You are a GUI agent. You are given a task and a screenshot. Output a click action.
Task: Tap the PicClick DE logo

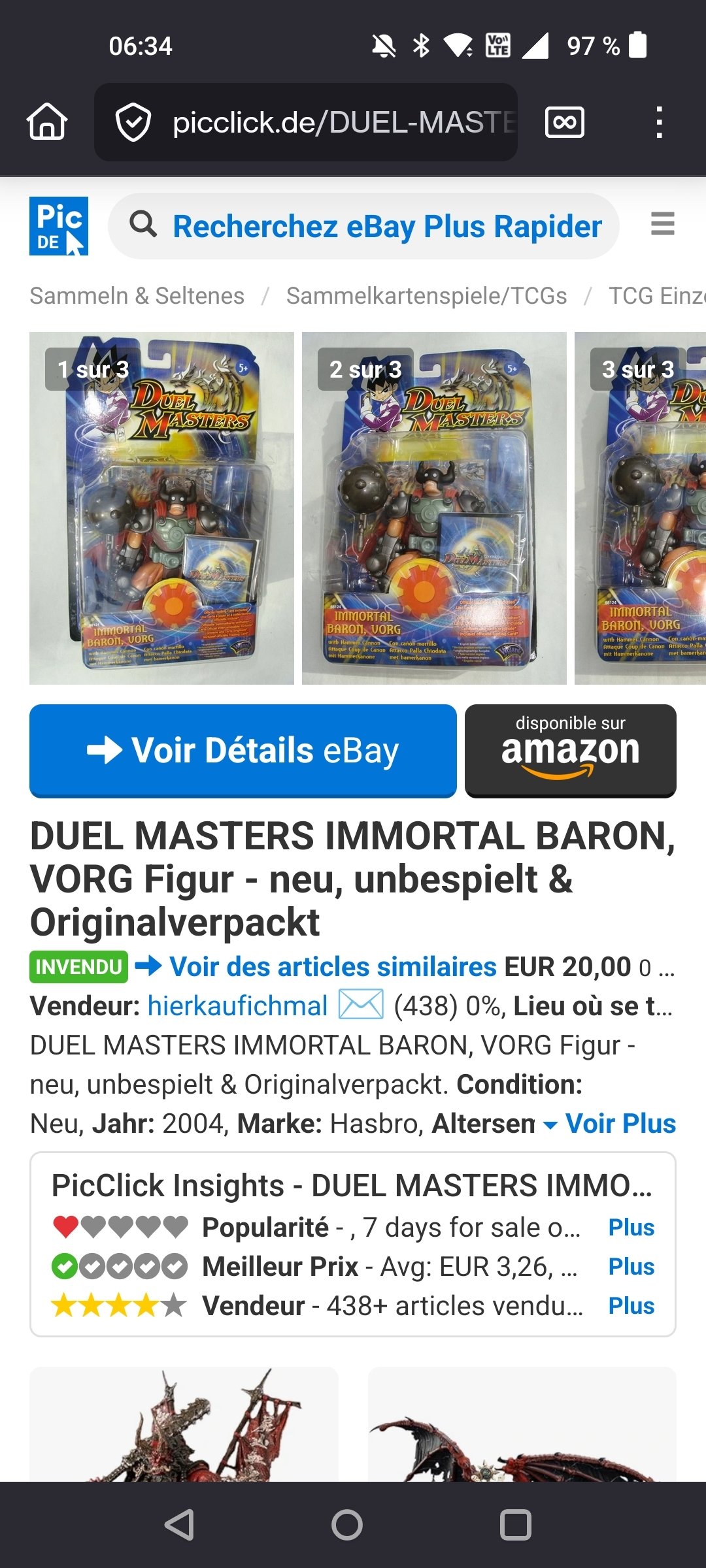tap(59, 226)
